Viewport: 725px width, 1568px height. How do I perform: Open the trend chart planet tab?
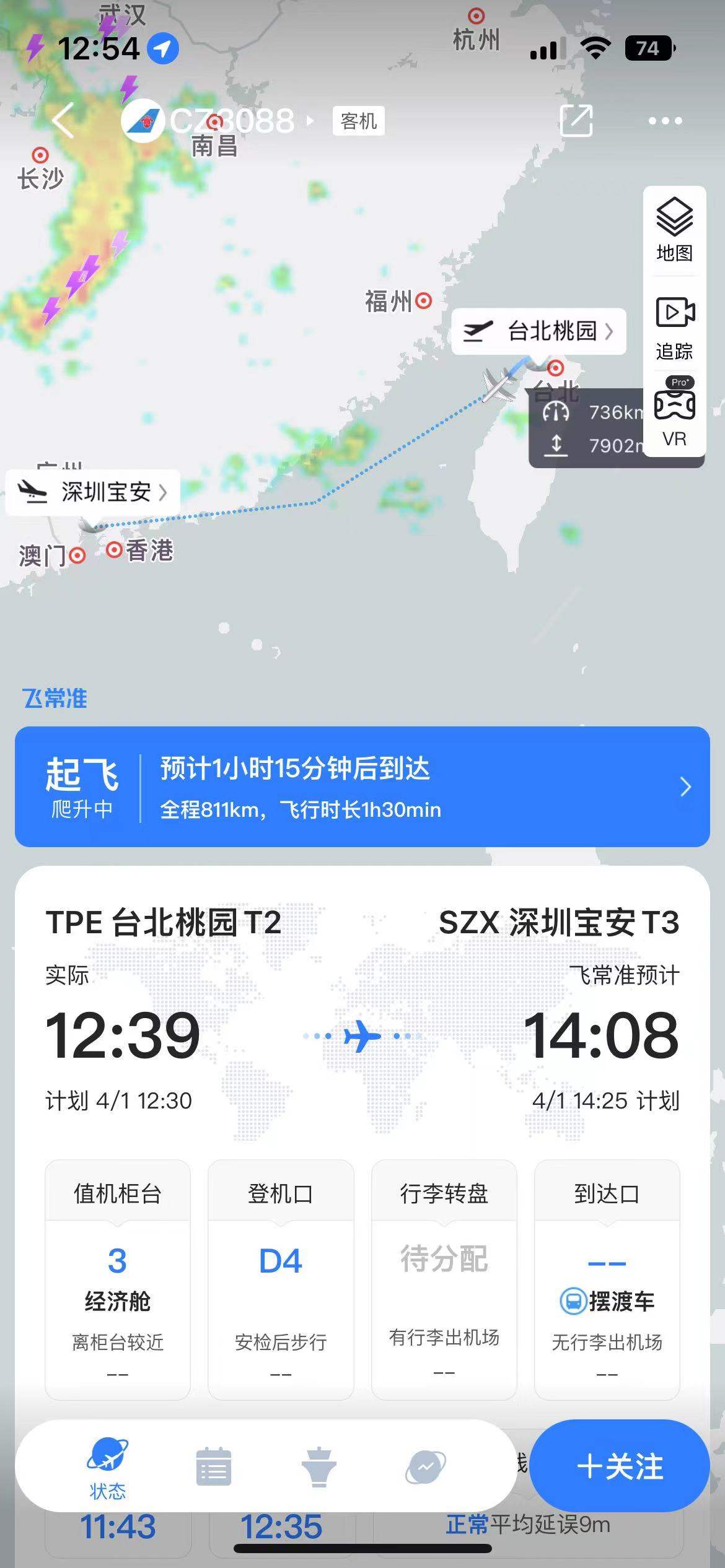tap(425, 1467)
